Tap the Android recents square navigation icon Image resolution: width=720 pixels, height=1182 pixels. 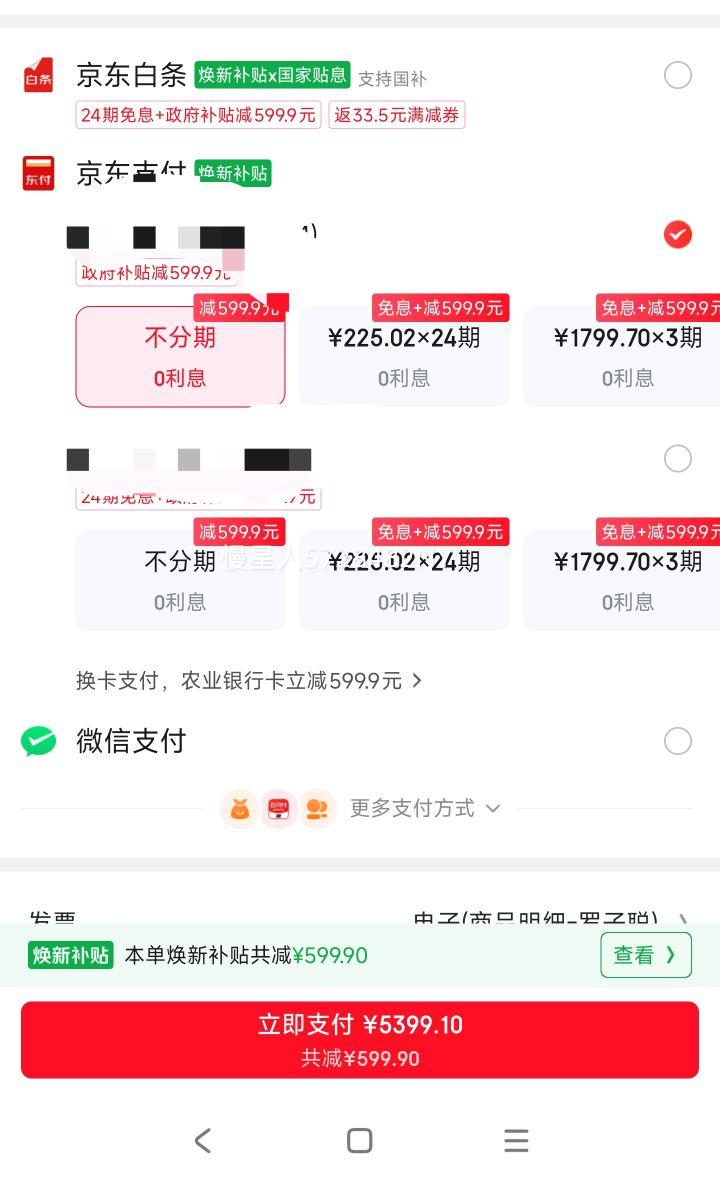tap(360, 1140)
